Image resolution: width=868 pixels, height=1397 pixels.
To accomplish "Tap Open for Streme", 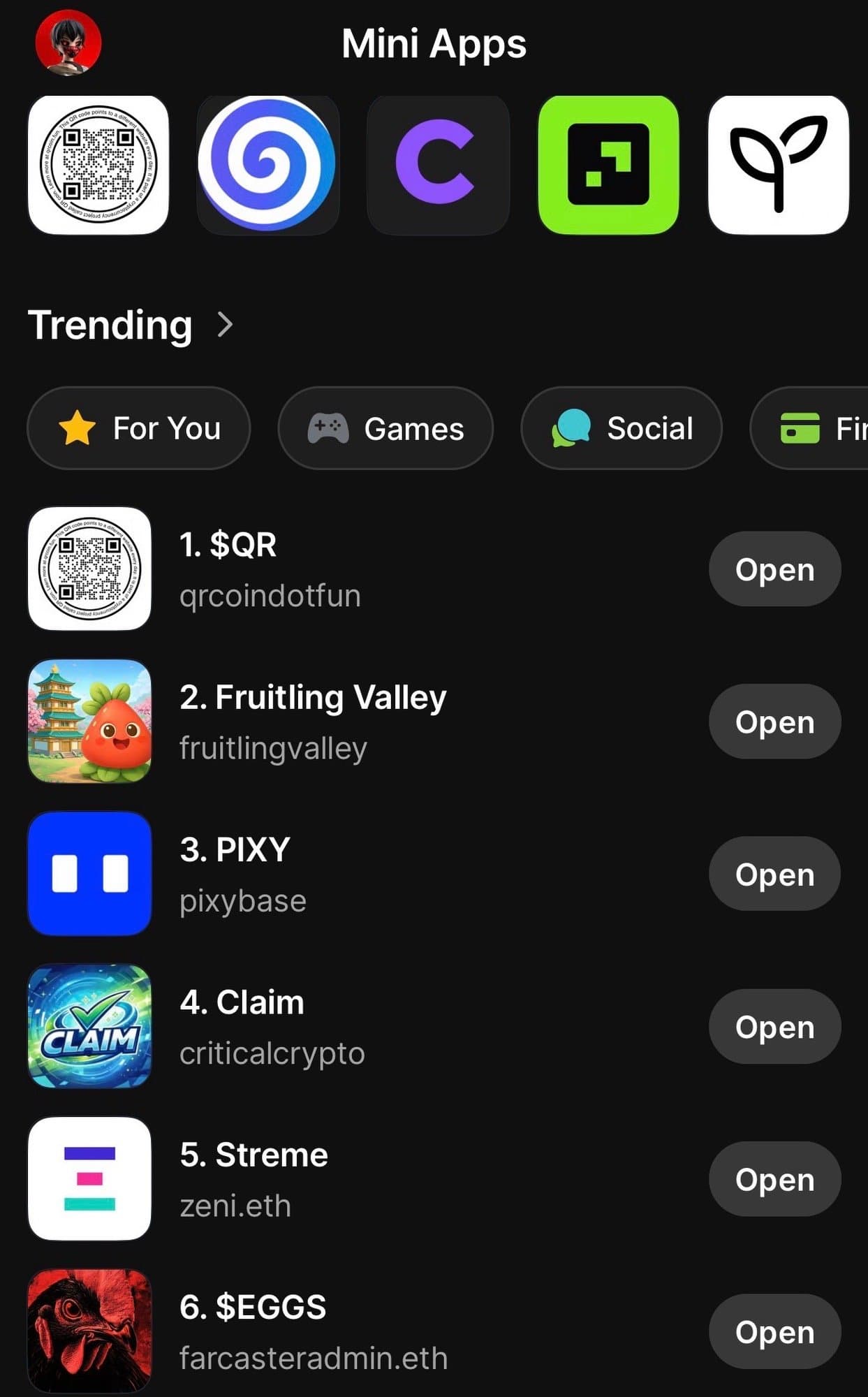I will 774,1179.
